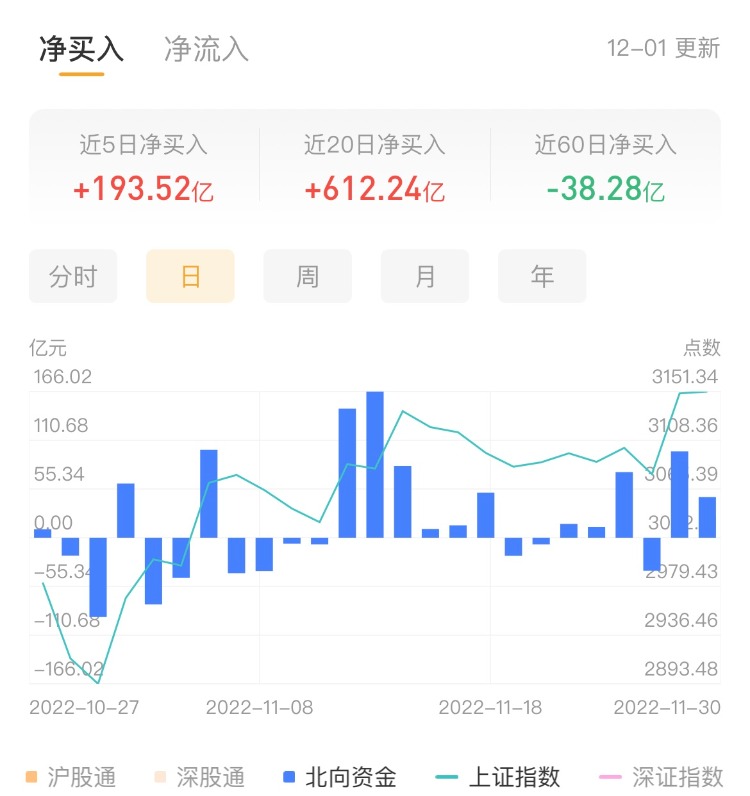Switch to the 净流入 tab

tap(206, 49)
